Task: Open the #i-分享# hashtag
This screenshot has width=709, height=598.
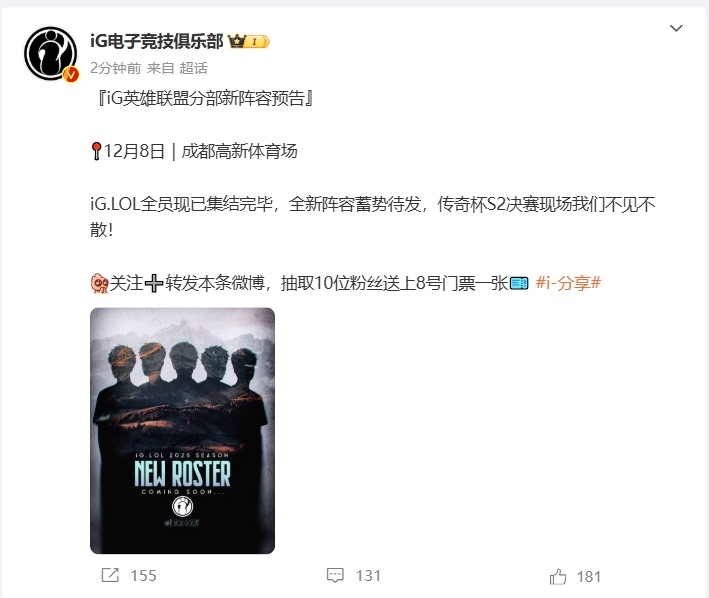Action: pyautogui.click(x=568, y=283)
